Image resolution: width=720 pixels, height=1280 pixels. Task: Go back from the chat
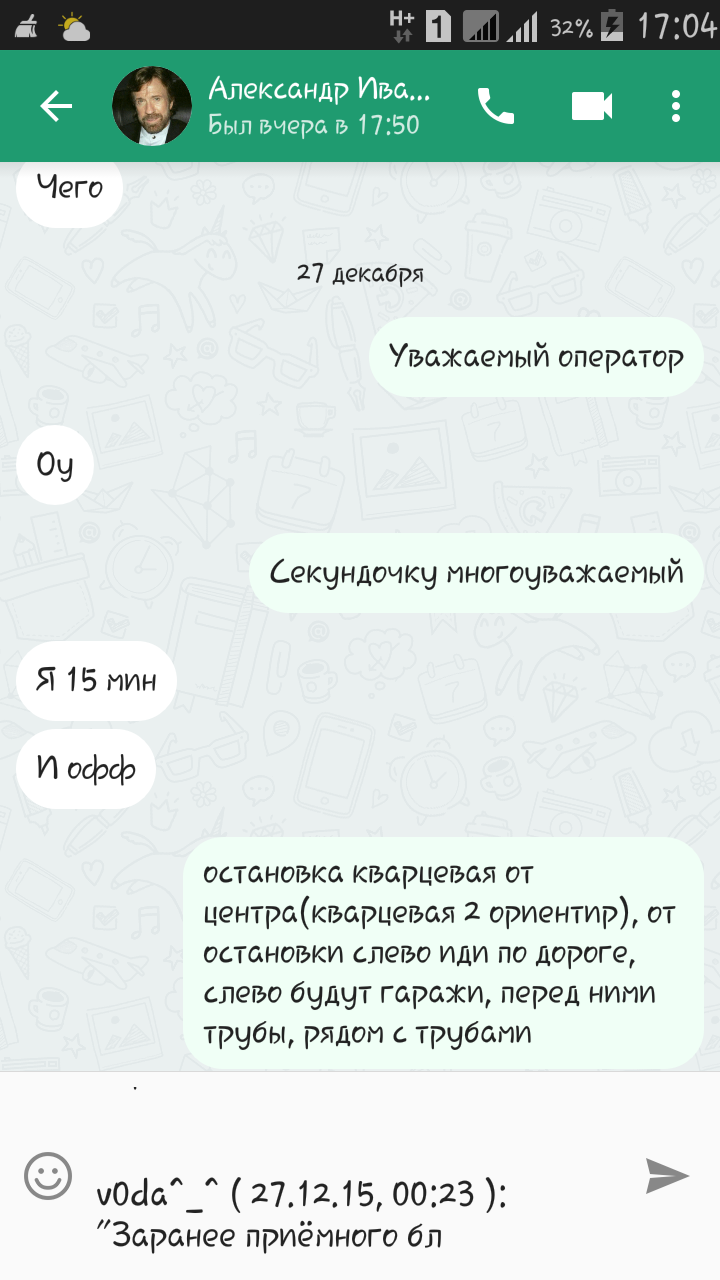point(56,106)
